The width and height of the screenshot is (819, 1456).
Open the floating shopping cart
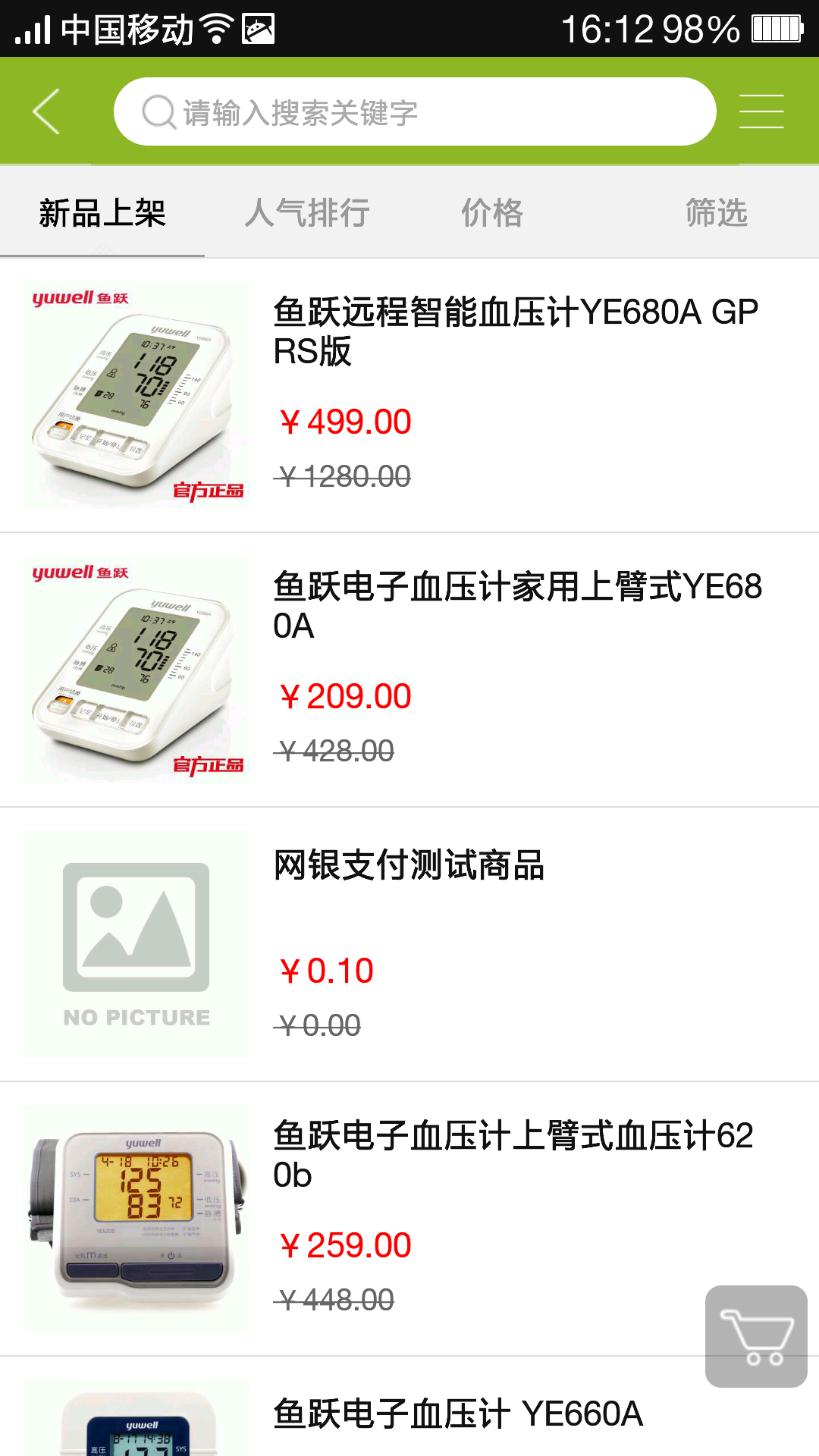pos(755,1336)
